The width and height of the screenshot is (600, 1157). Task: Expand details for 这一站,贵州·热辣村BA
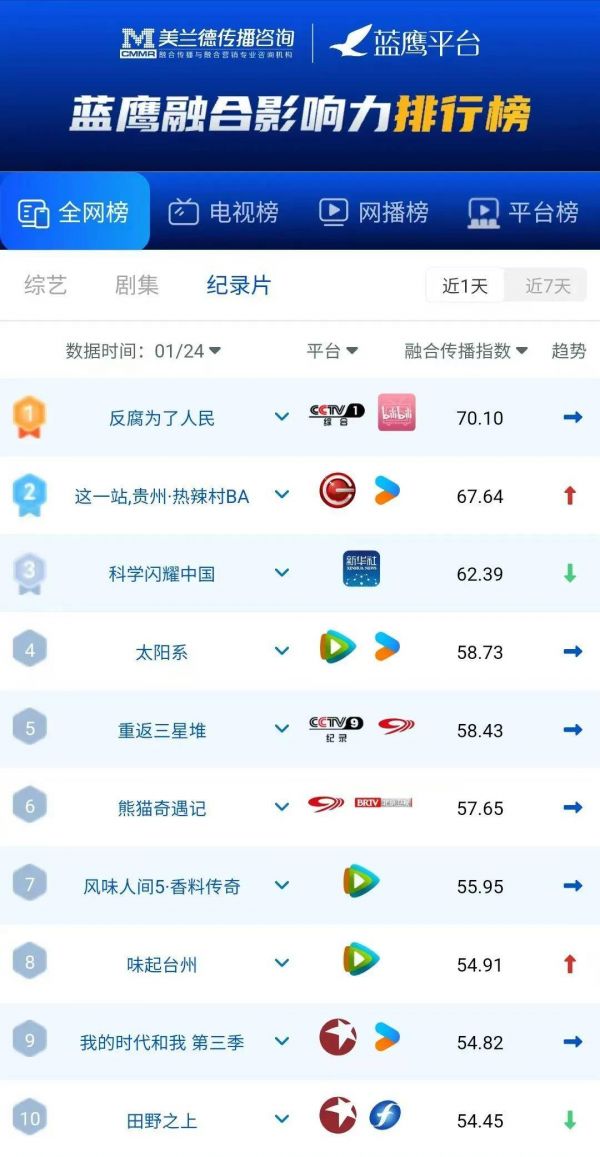click(x=282, y=494)
